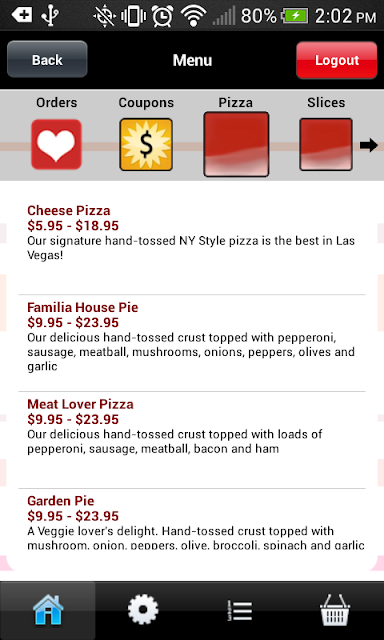This screenshot has height=640, width=384.
Task: Open the settings gear tab
Action: tap(143, 610)
